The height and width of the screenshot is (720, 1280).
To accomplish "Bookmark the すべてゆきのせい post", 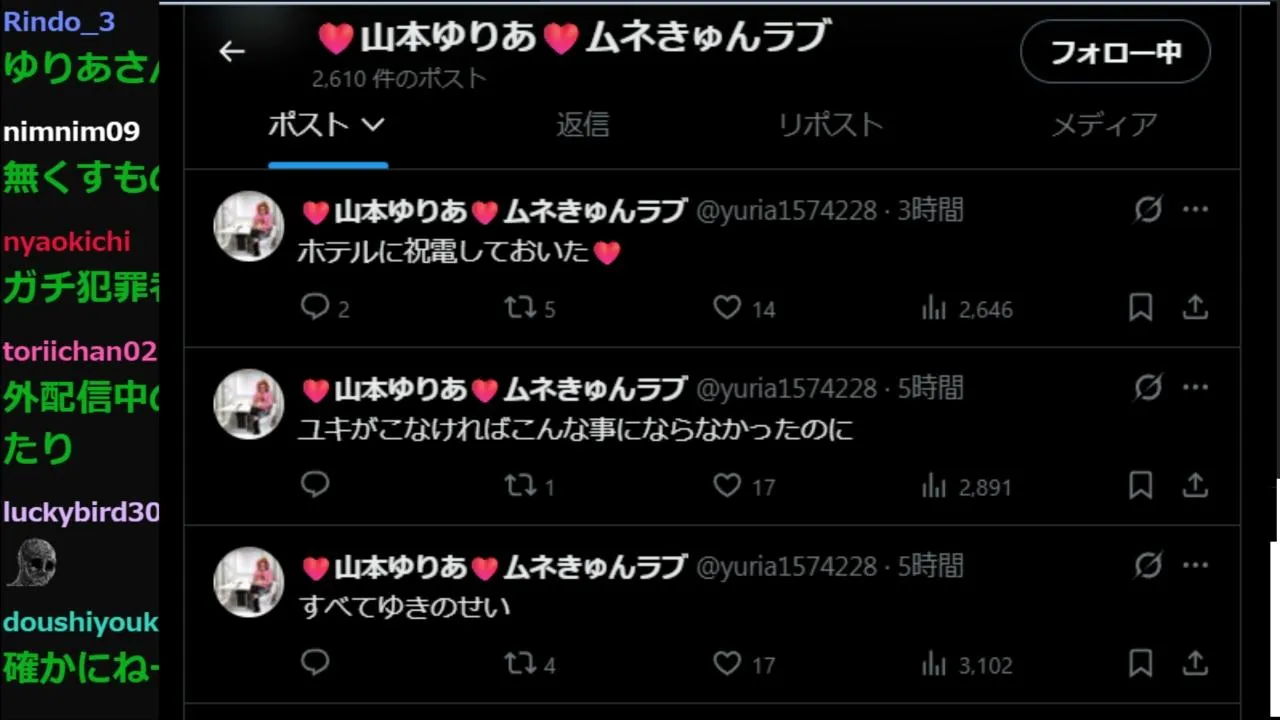I will pos(1141,663).
